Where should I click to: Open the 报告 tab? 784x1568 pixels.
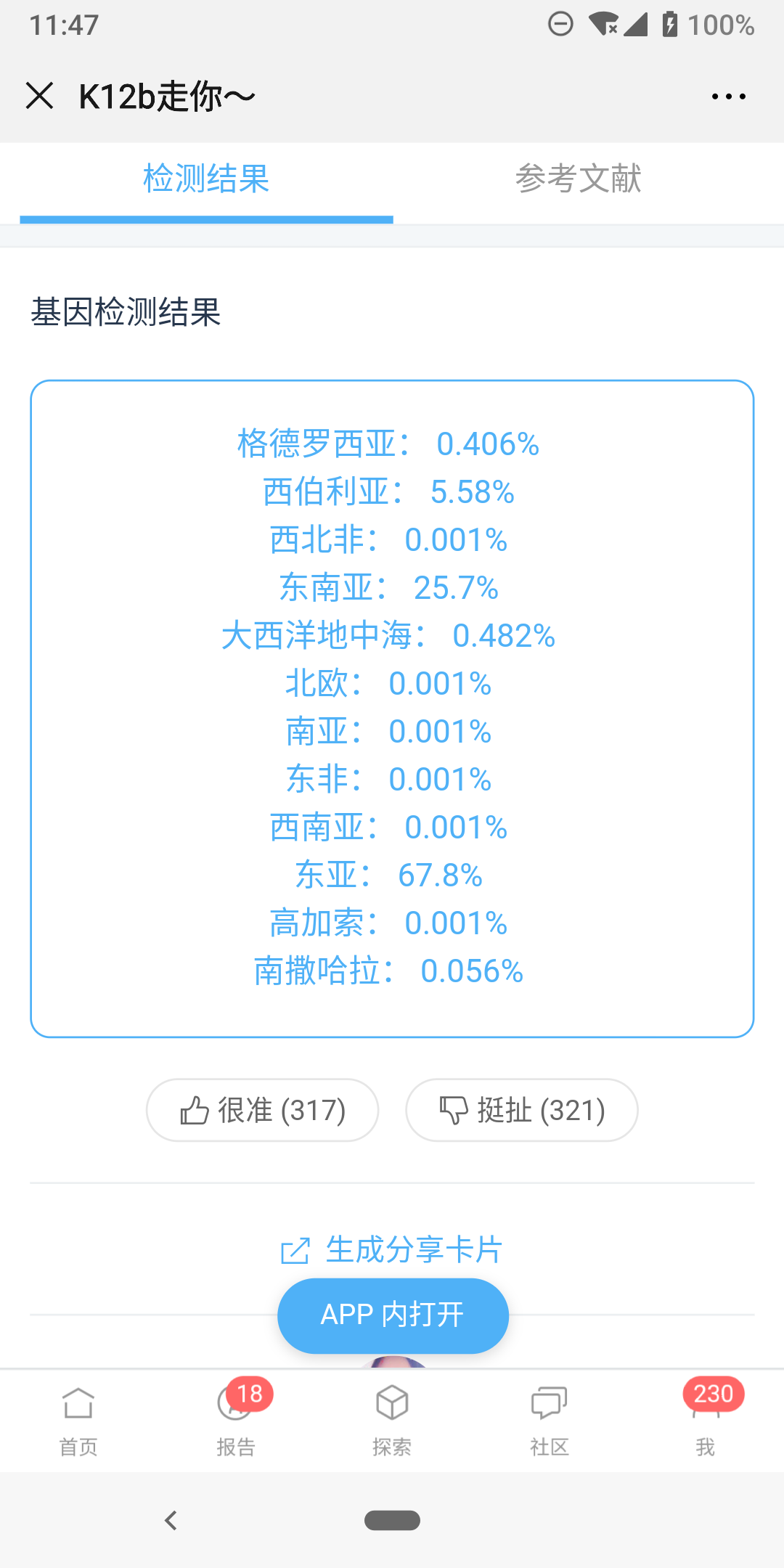point(236,1421)
